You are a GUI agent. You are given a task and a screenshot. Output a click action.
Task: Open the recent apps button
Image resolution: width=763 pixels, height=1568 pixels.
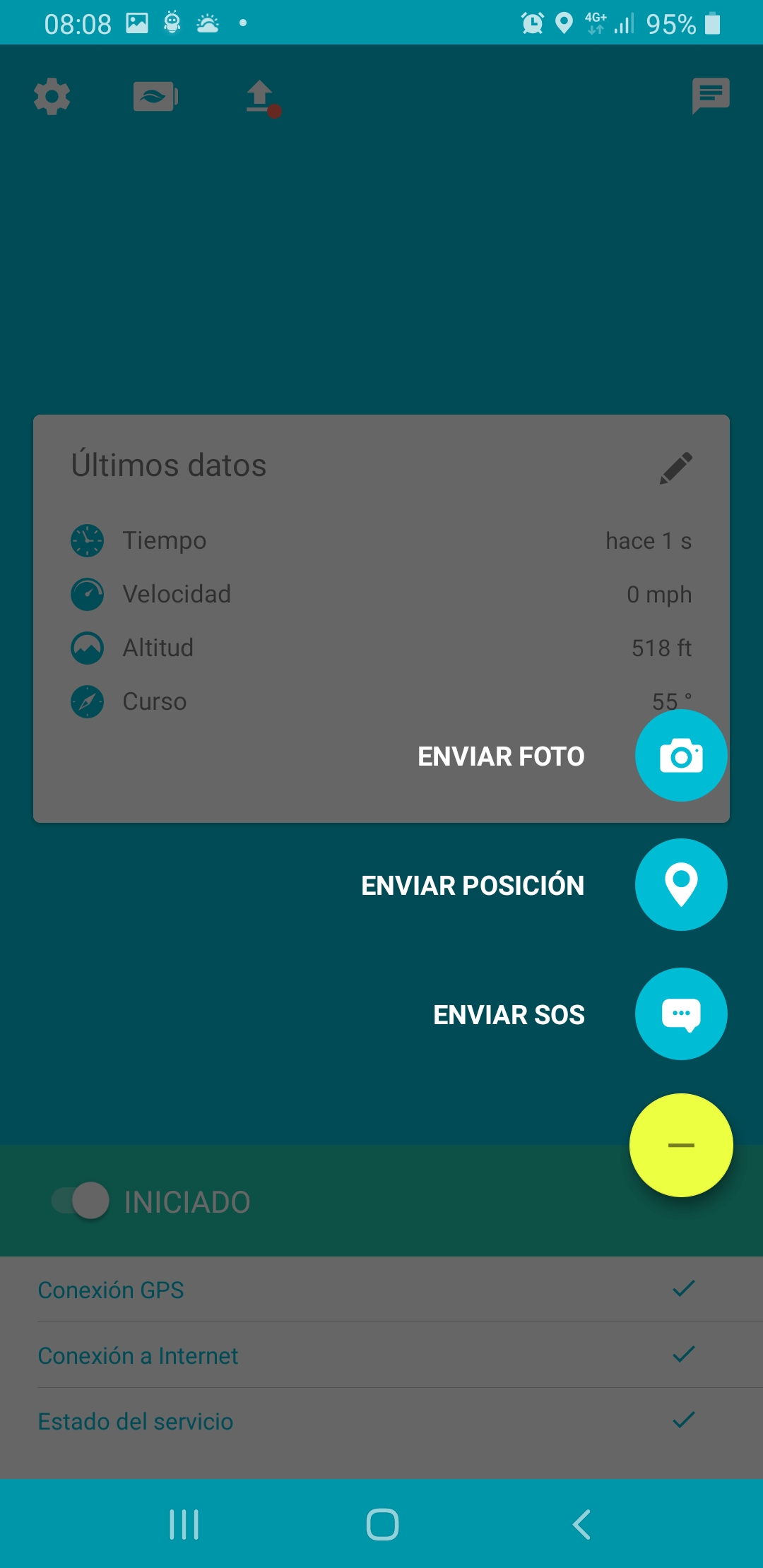coord(184,1524)
